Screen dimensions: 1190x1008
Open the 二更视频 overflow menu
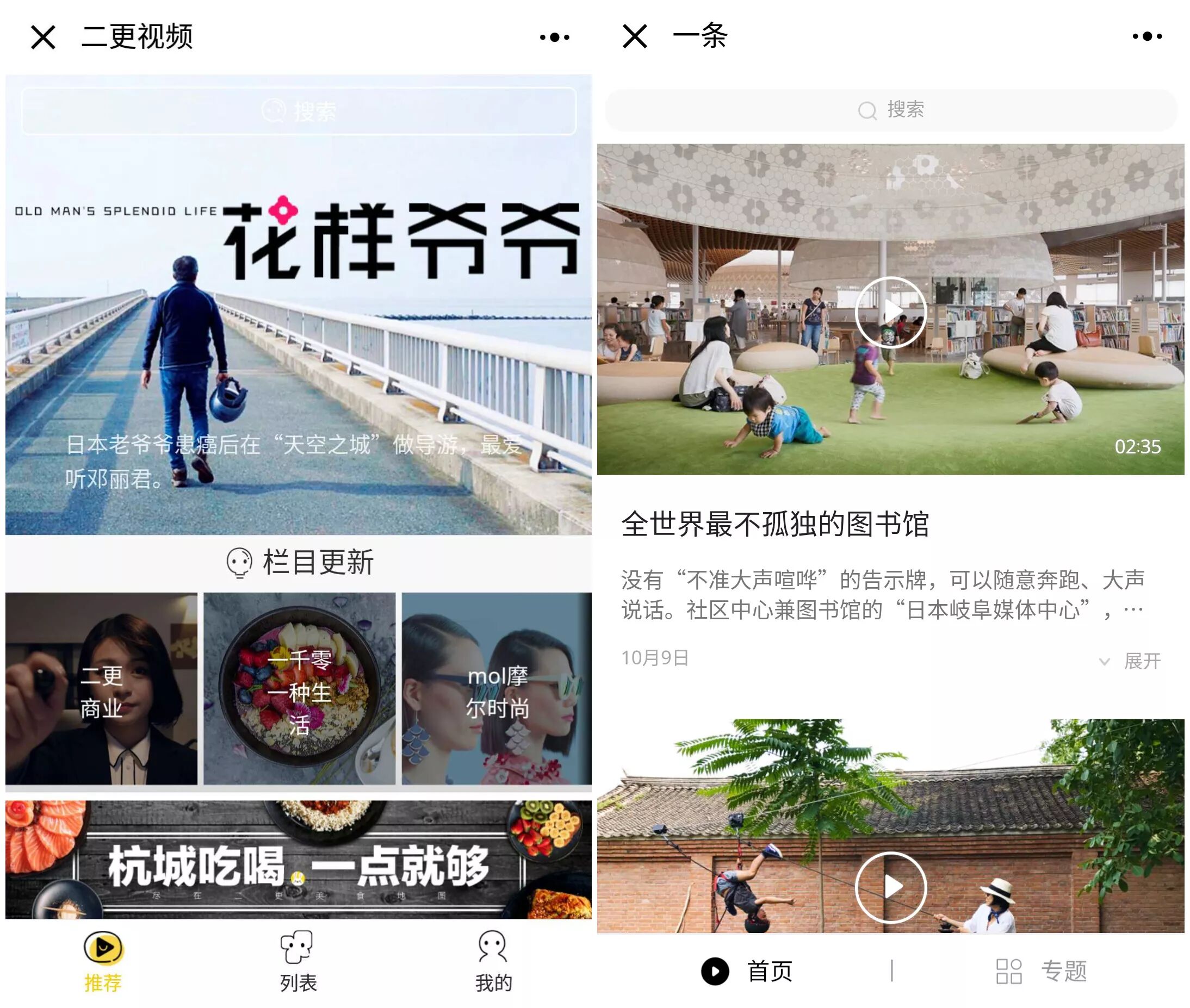[x=554, y=38]
